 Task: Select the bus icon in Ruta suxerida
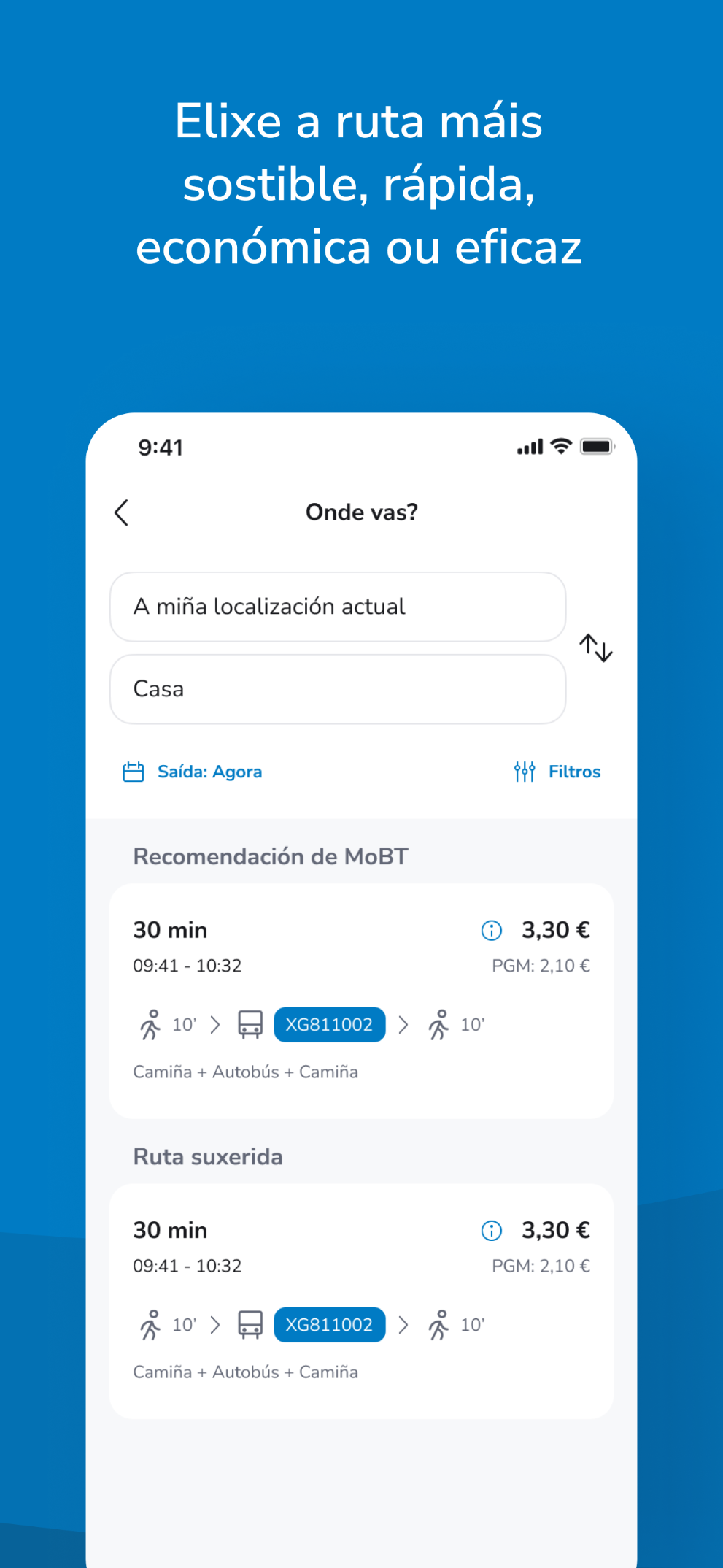pyautogui.click(x=250, y=1324)
